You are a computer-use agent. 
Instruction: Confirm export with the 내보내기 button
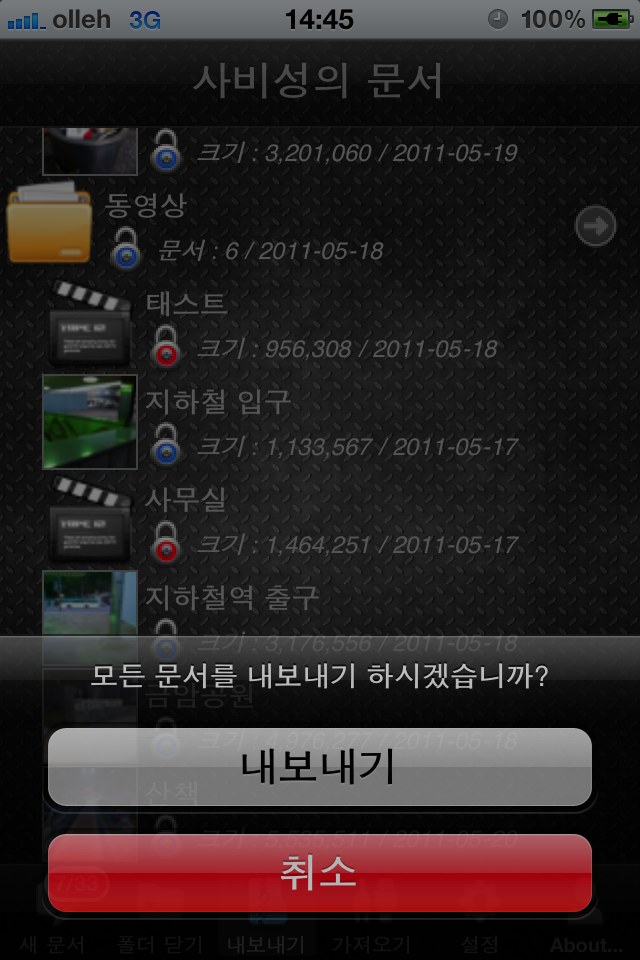[320, 767]
